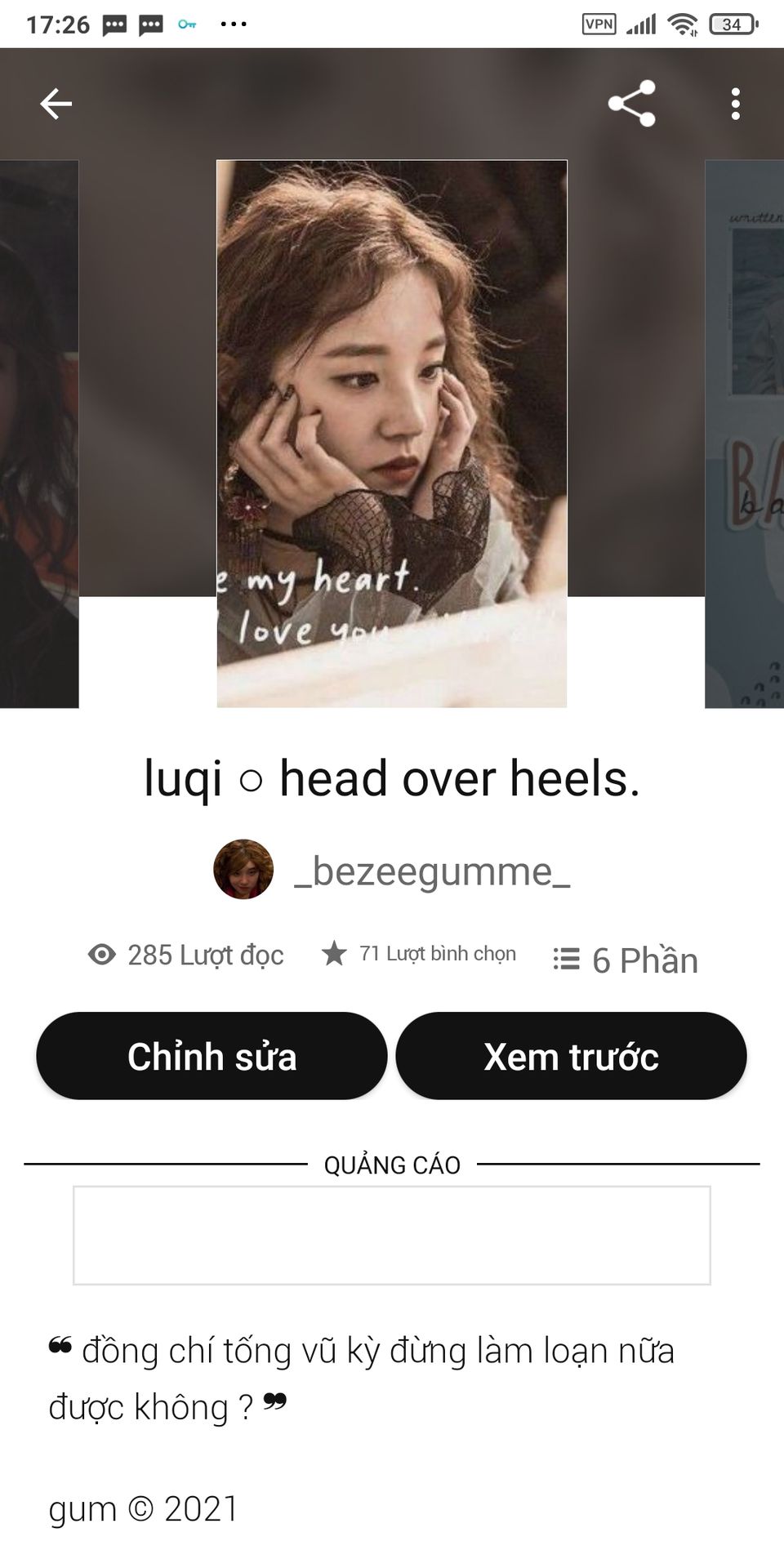
Task: Select the previous story cover on left
Action: [39, 434]
